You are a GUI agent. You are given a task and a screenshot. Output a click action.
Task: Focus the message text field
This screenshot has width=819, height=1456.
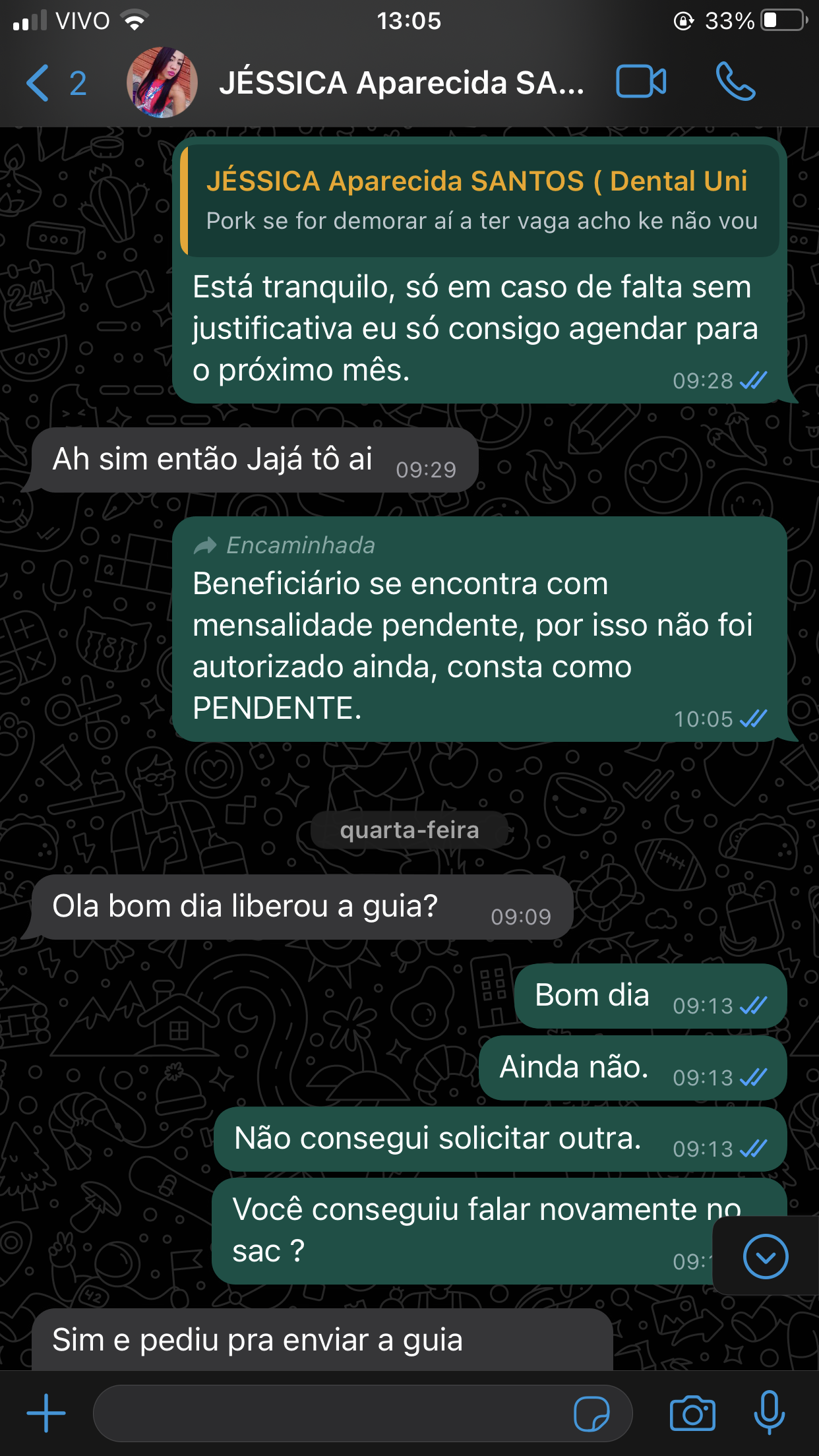[330, 1413]
